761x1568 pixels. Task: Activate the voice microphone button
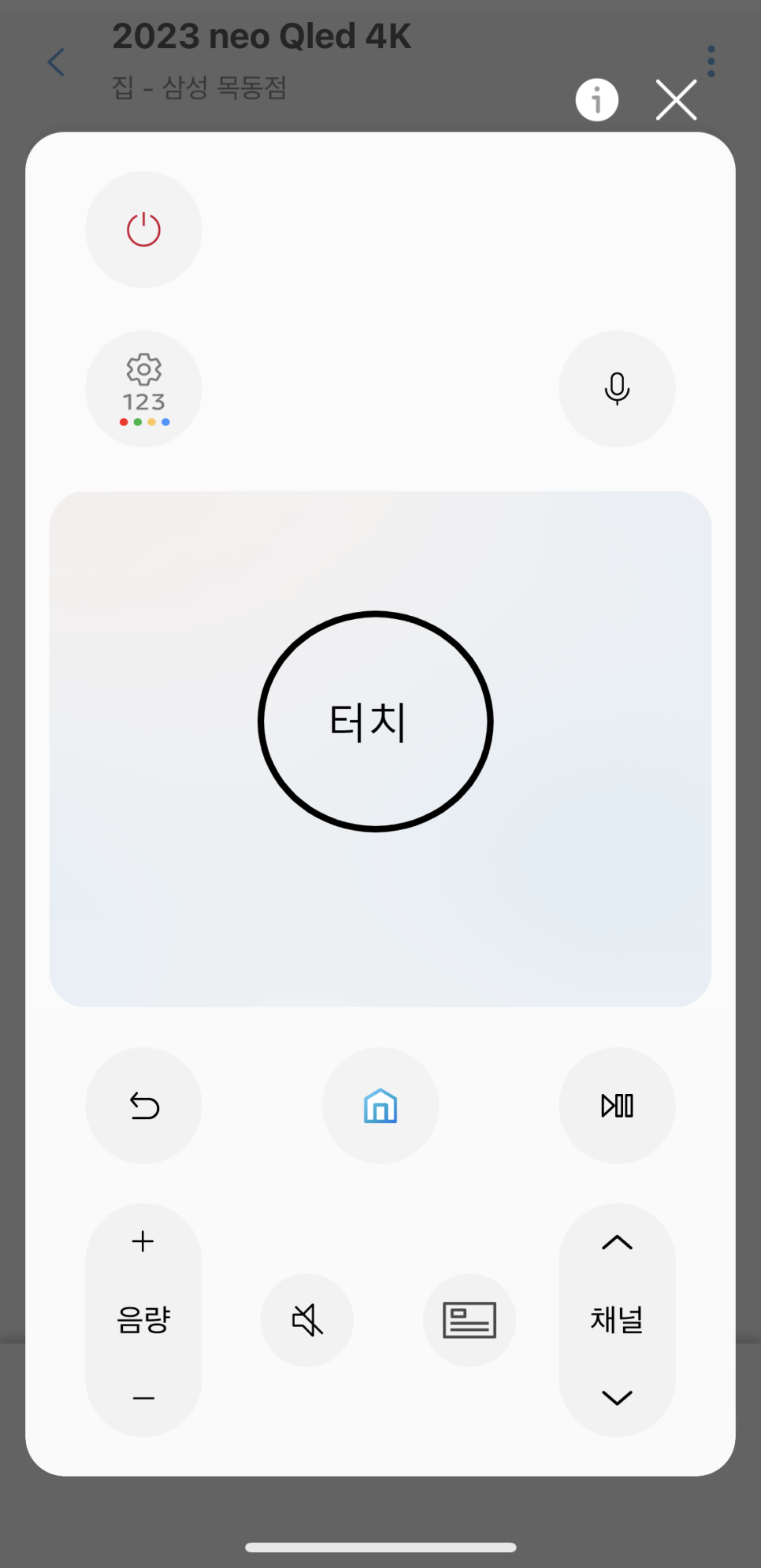coord(617,389)
